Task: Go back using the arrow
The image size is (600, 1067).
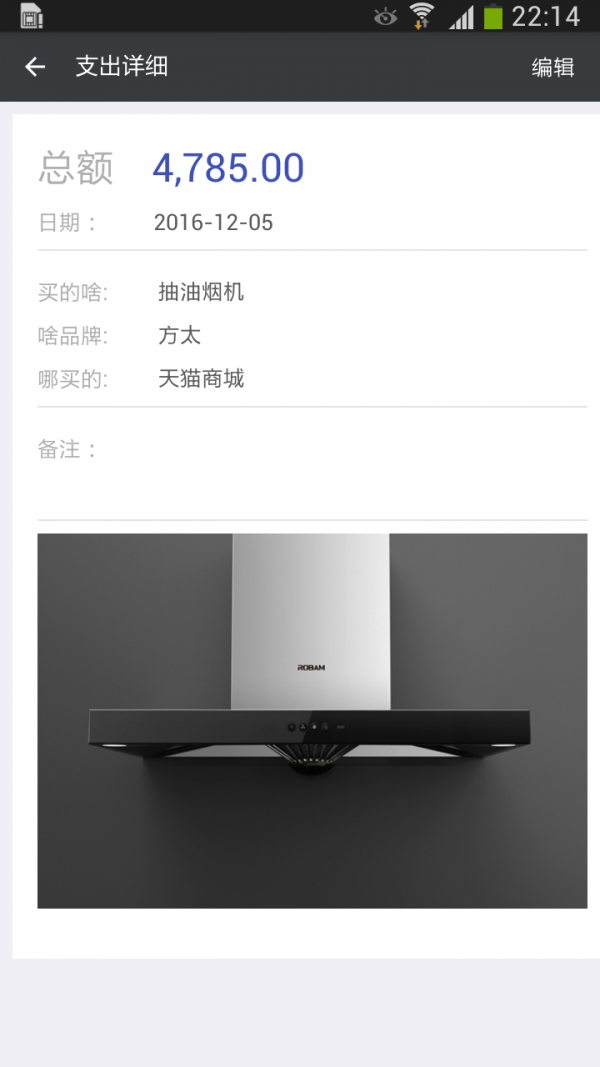Action: tap(35, 67)
